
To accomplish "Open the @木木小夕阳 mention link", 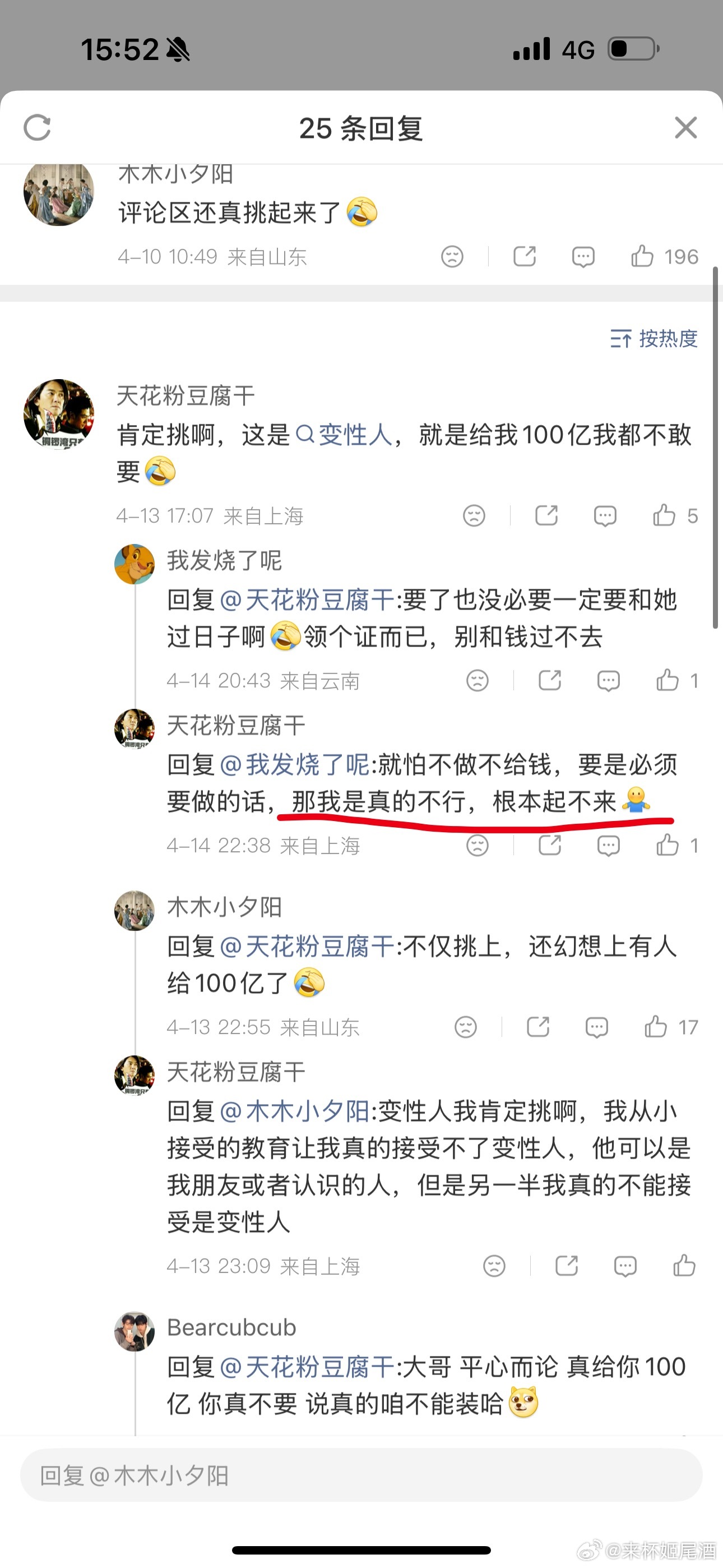I will click(x=295, y=1112).
